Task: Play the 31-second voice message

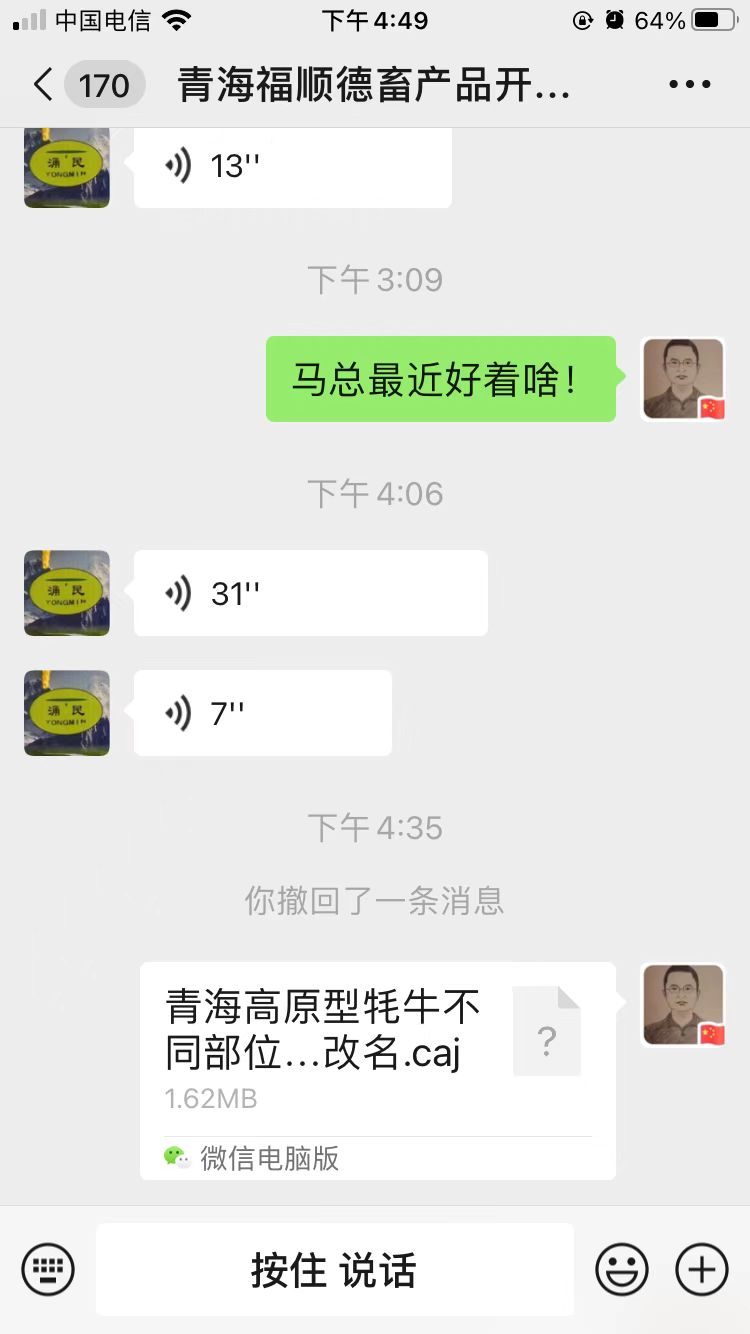Action: pyautogui.click(x=310, y=594)
